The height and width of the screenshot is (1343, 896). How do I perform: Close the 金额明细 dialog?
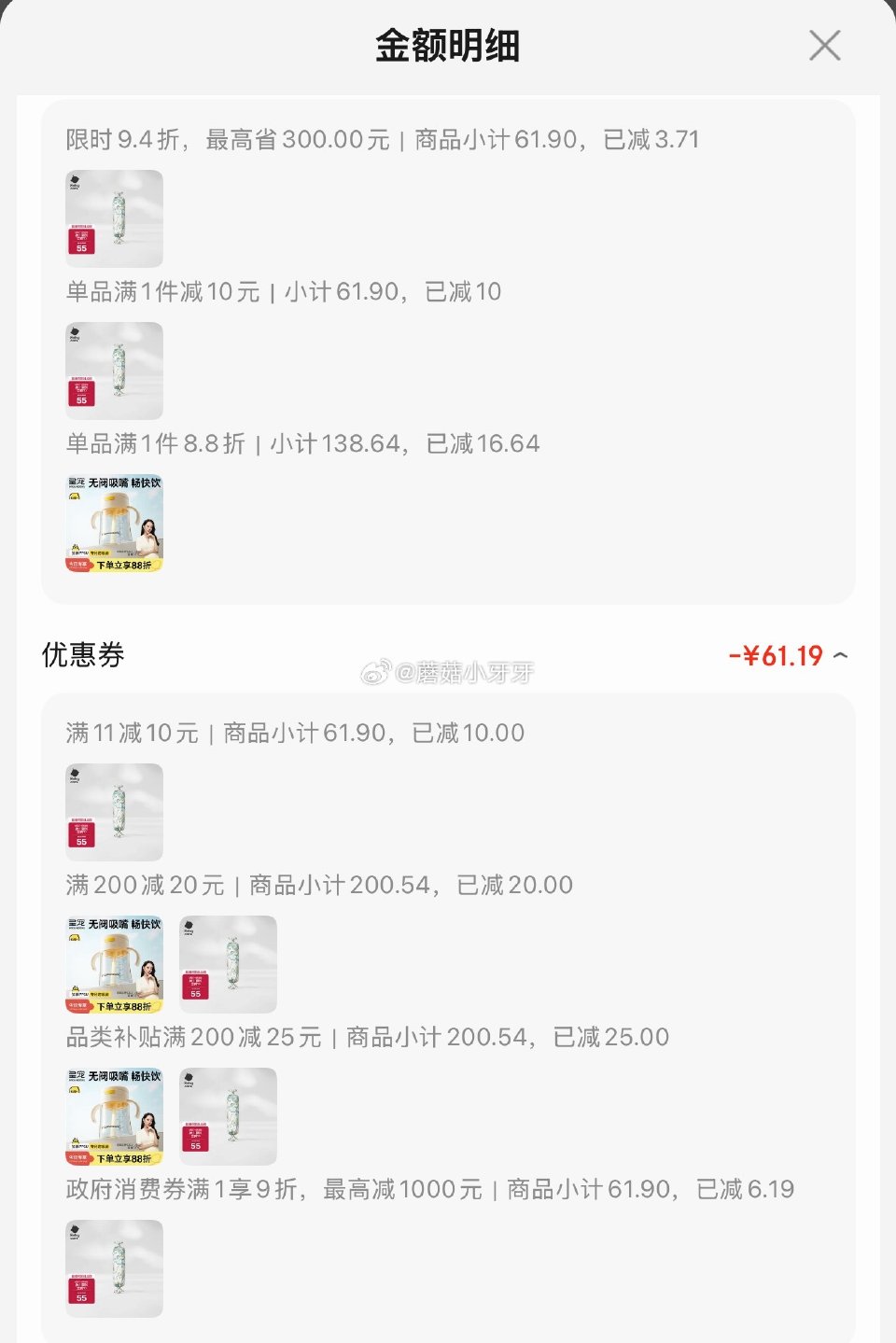tap(824, 46)
